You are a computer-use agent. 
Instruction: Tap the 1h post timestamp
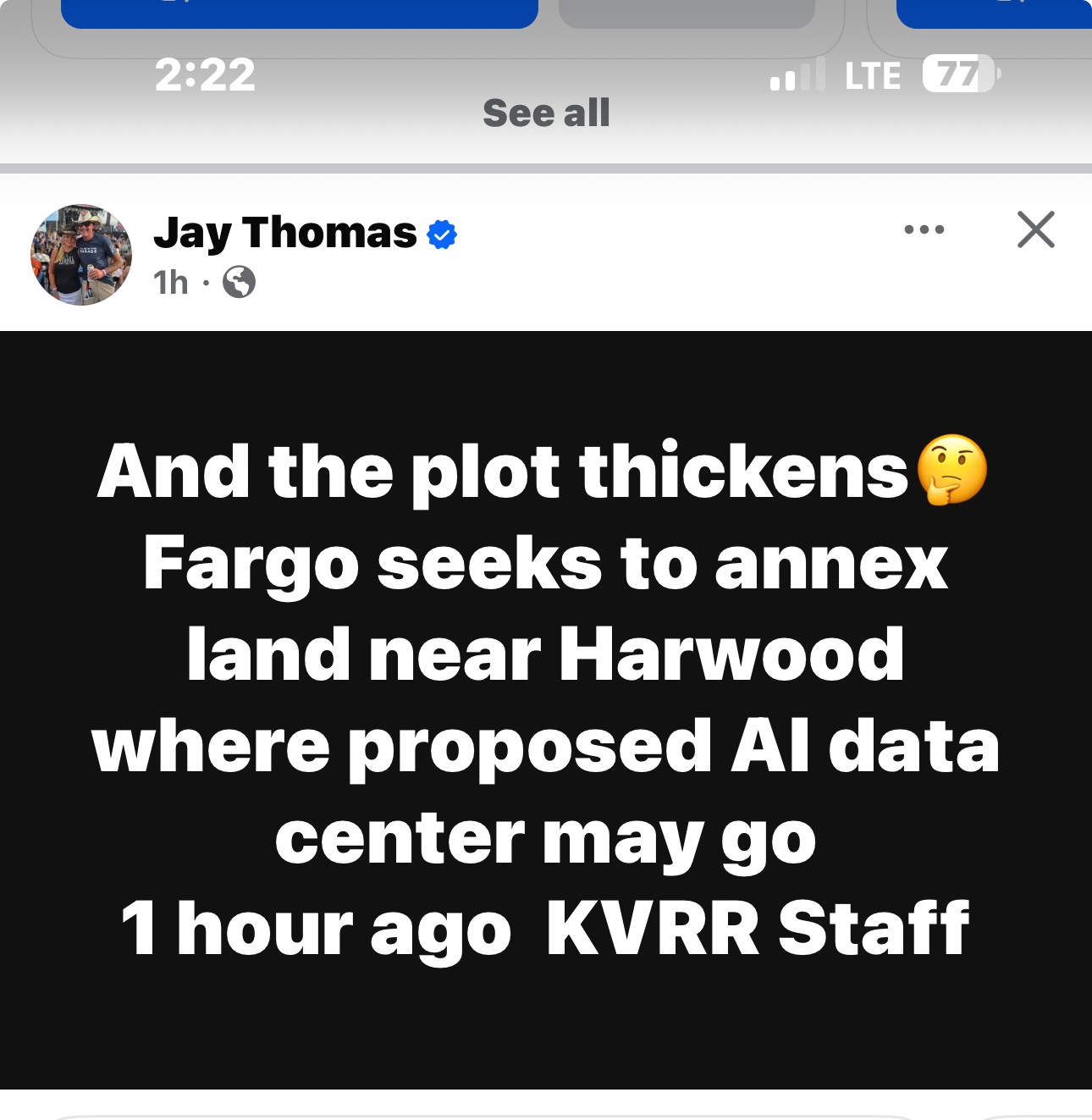(168, 283)
